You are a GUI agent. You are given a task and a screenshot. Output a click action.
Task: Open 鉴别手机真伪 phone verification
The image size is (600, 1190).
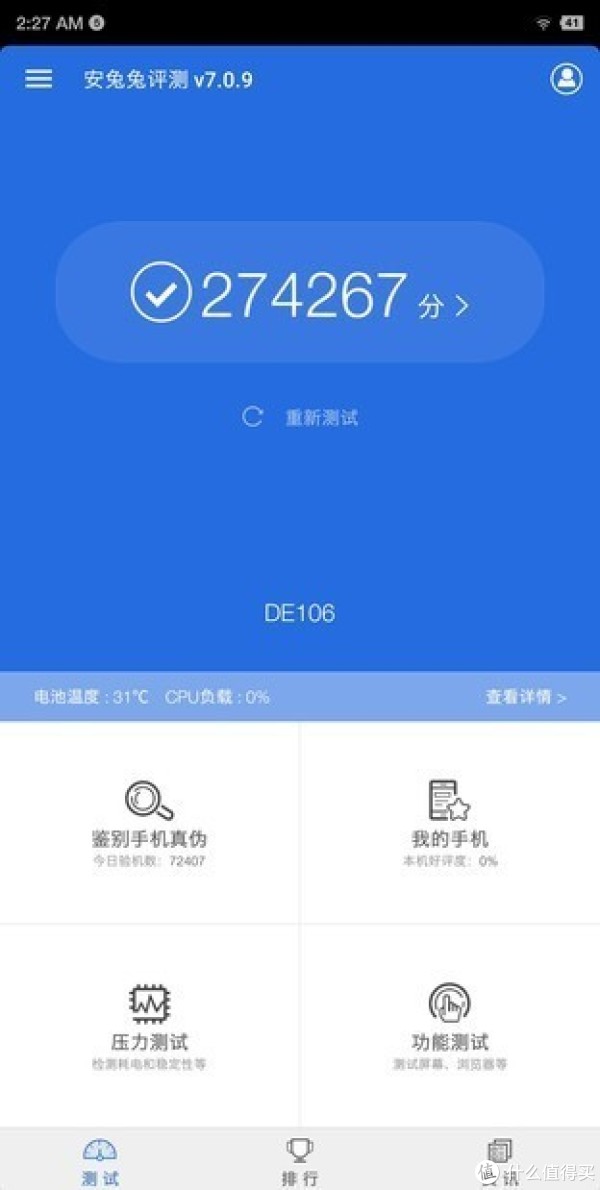[x=149, y=822]
